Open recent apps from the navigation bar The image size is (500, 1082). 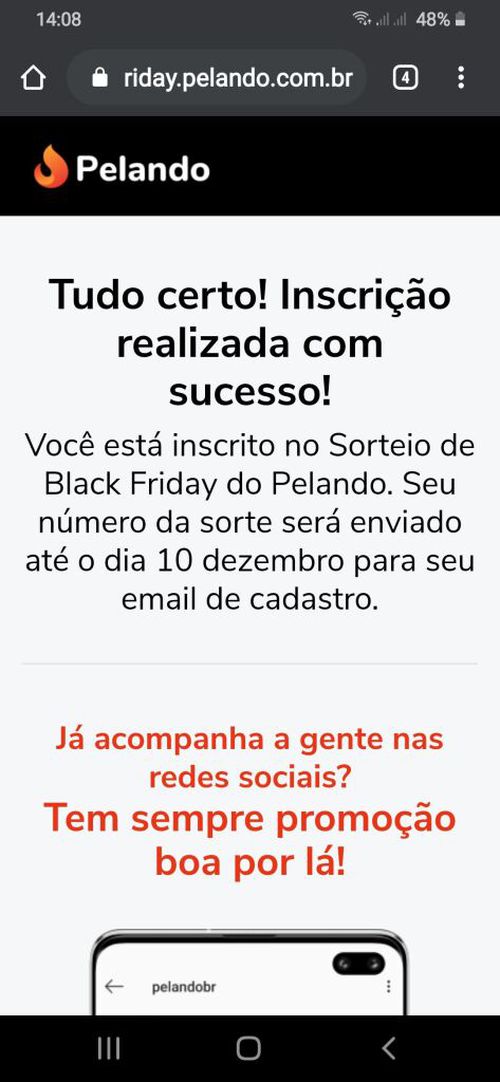click(108, 1049)
